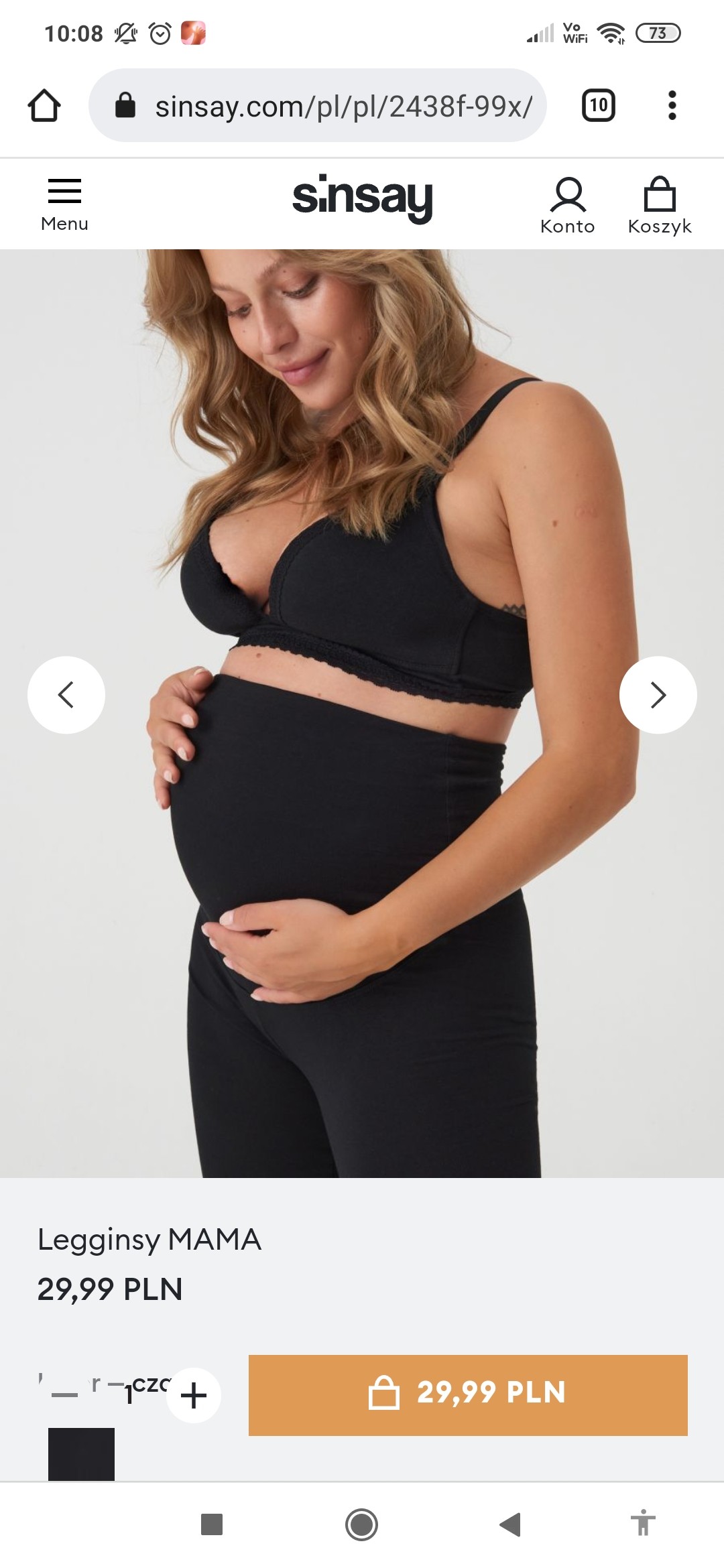Open the system recent apps view
Image resolution: width=724 pixels, height=1568 pixels.
click(212, 1524)
